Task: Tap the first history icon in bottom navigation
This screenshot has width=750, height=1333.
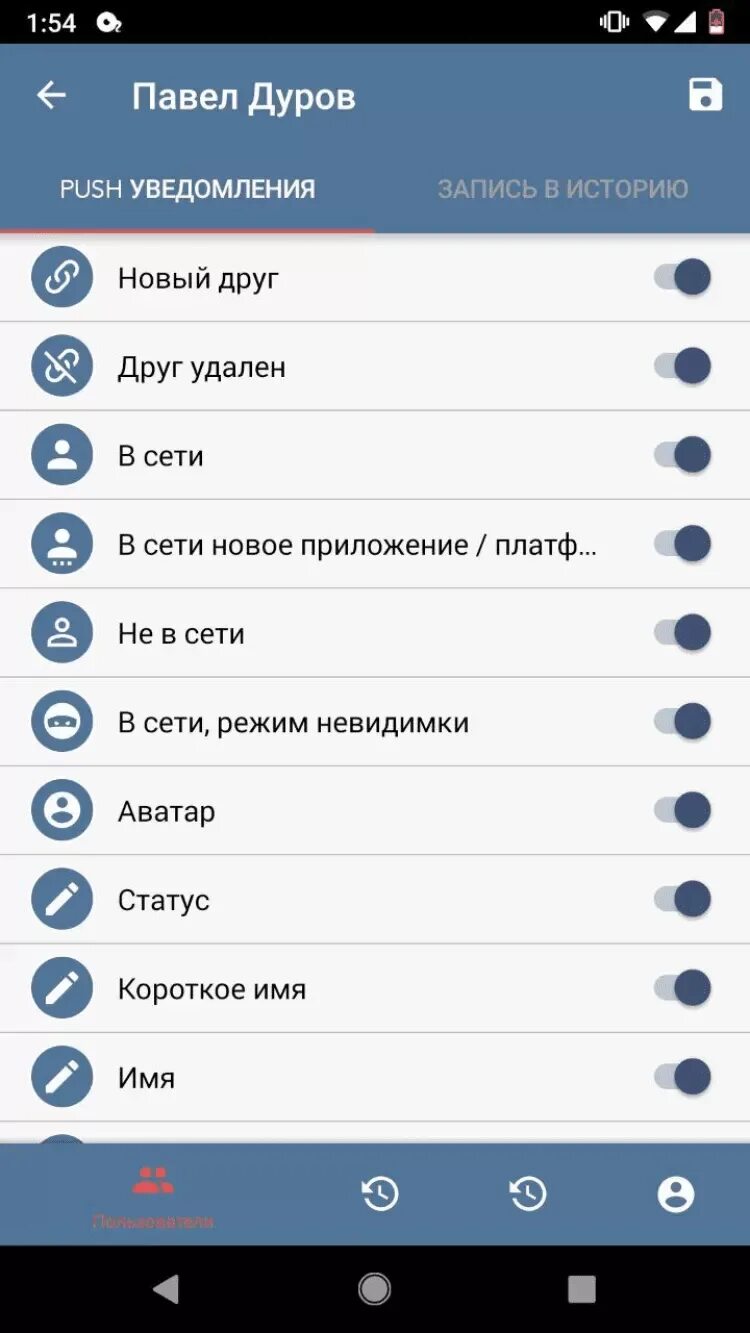Action: [x=379, y=1192]
